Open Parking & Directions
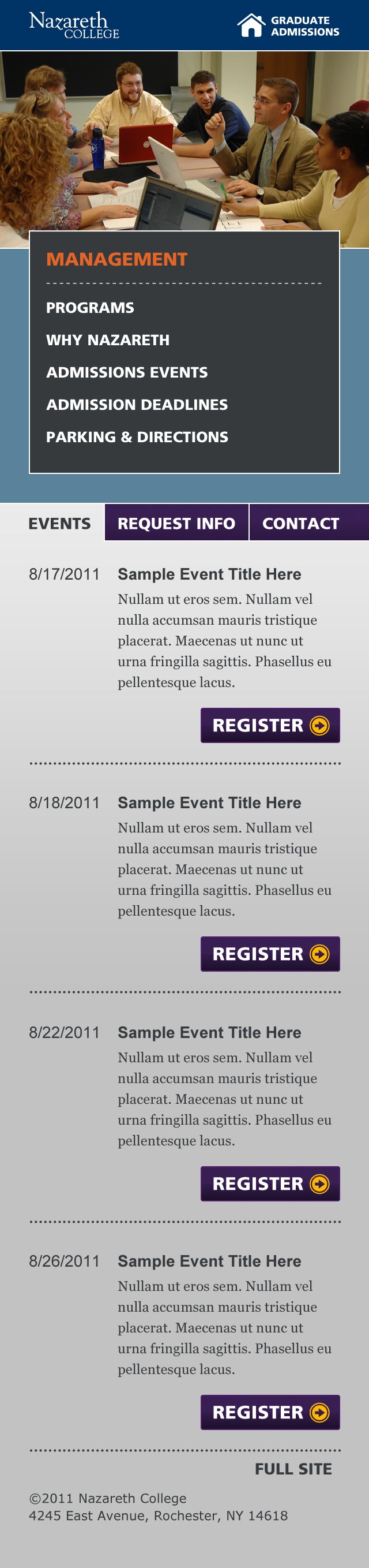Viewport: 369px width, 1568px height. pos(137,436)
